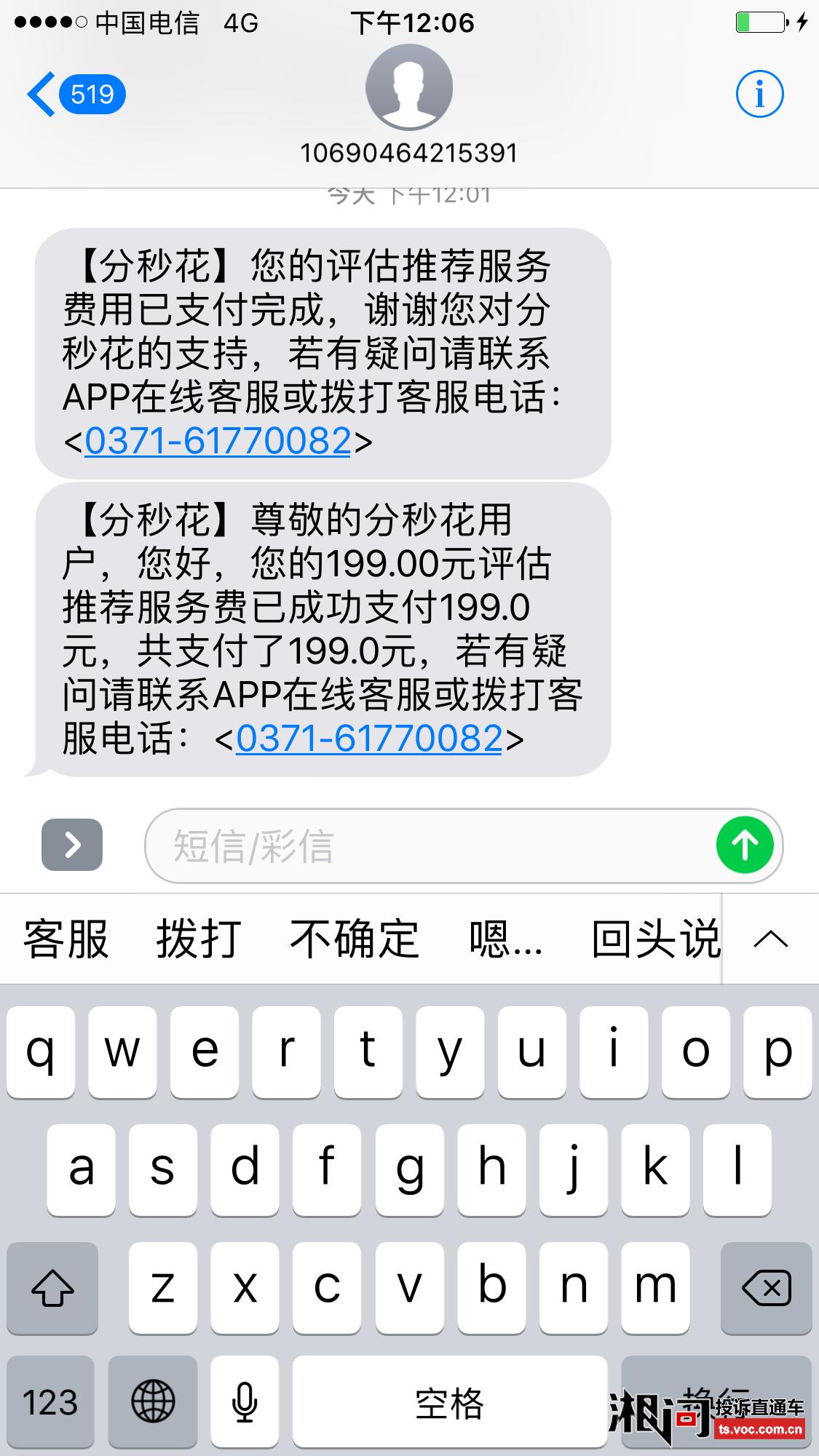Send the message with green arrow

744,845
